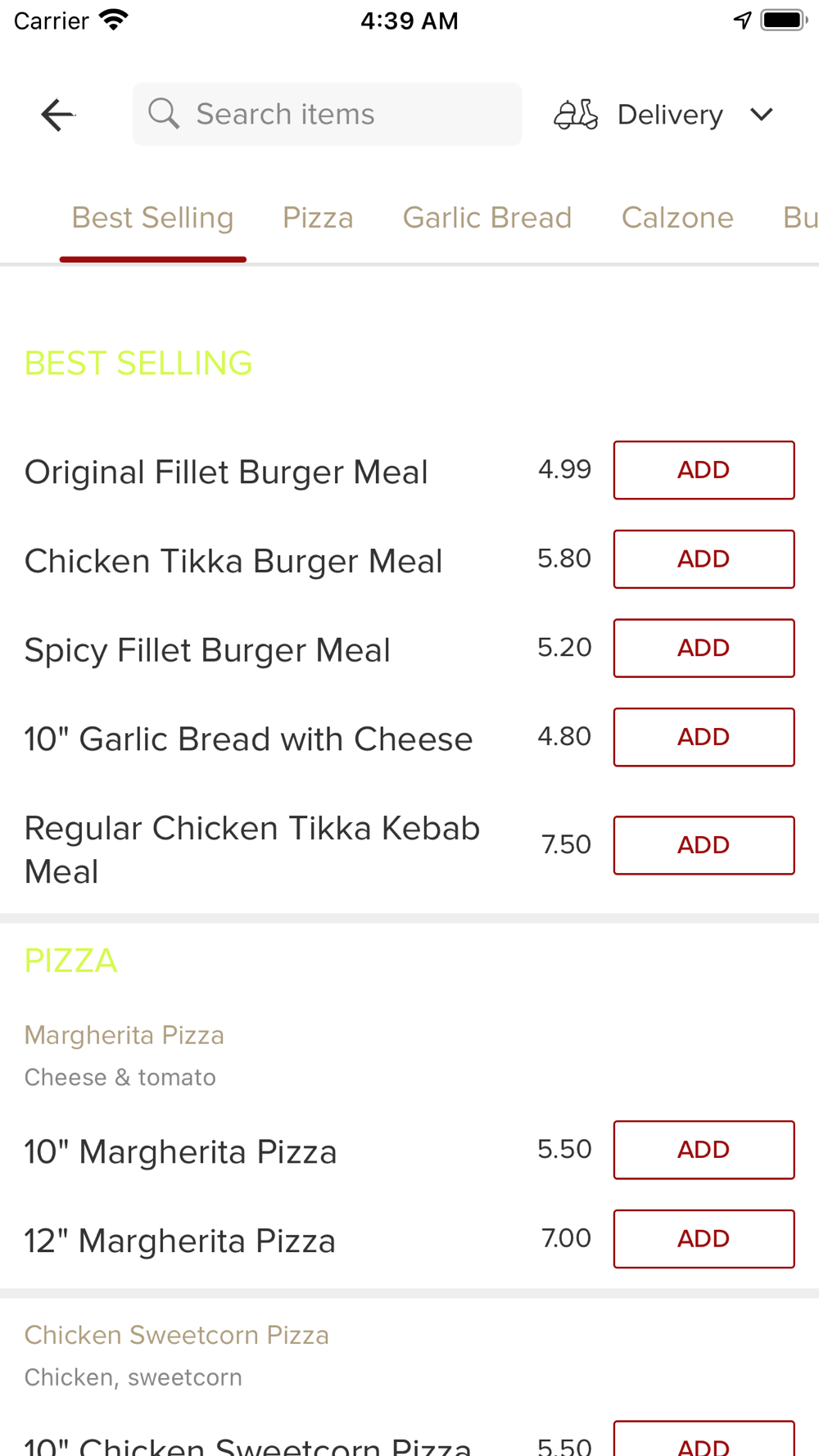The width and height of the screenshot is (819, 1456).
Task: Add Original Fillet Burger Meal
Action: pos(704,470)
